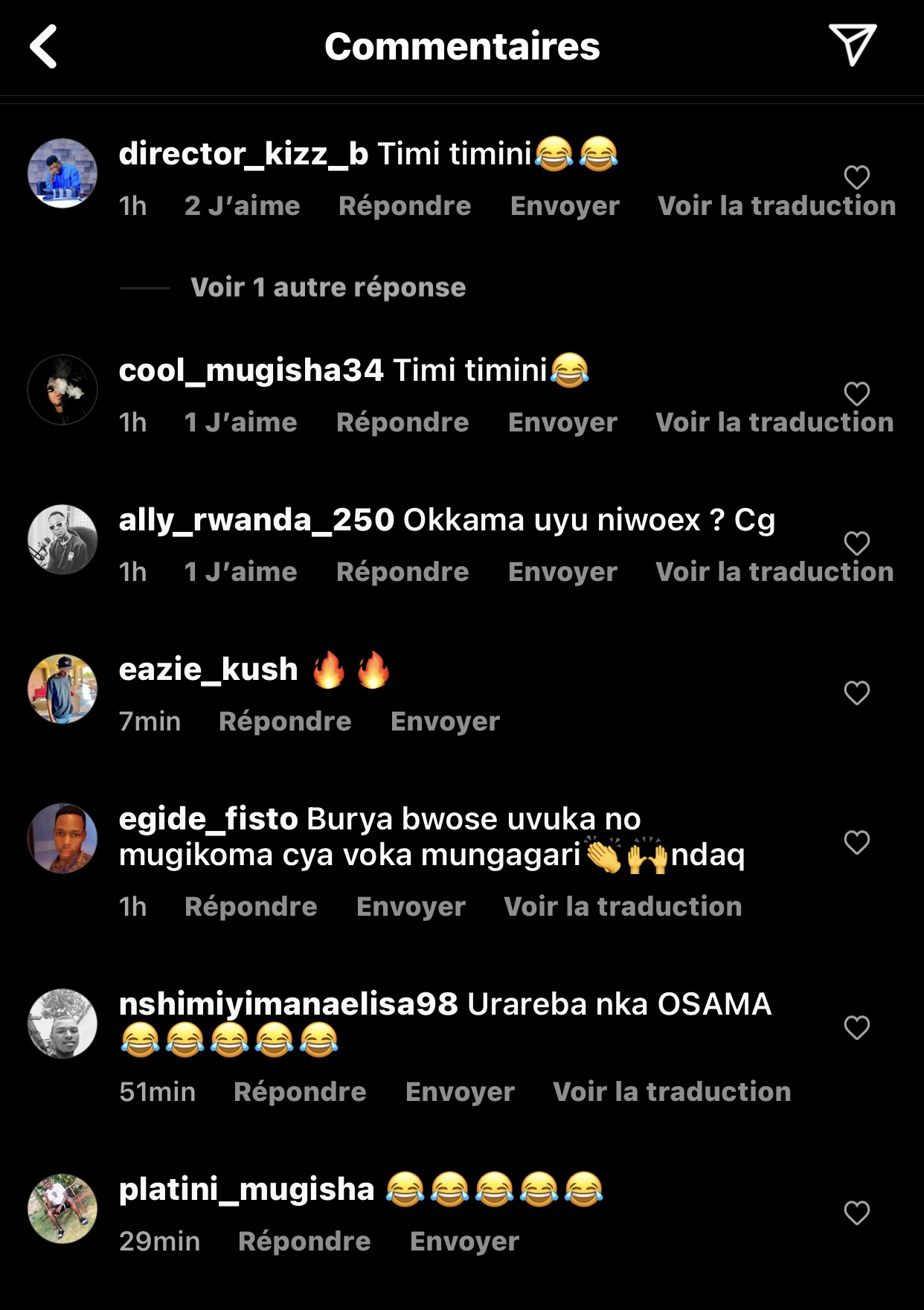Open egide_fisto's profile picture
This screenshot has width=924, height=1310.
[62, 838]
